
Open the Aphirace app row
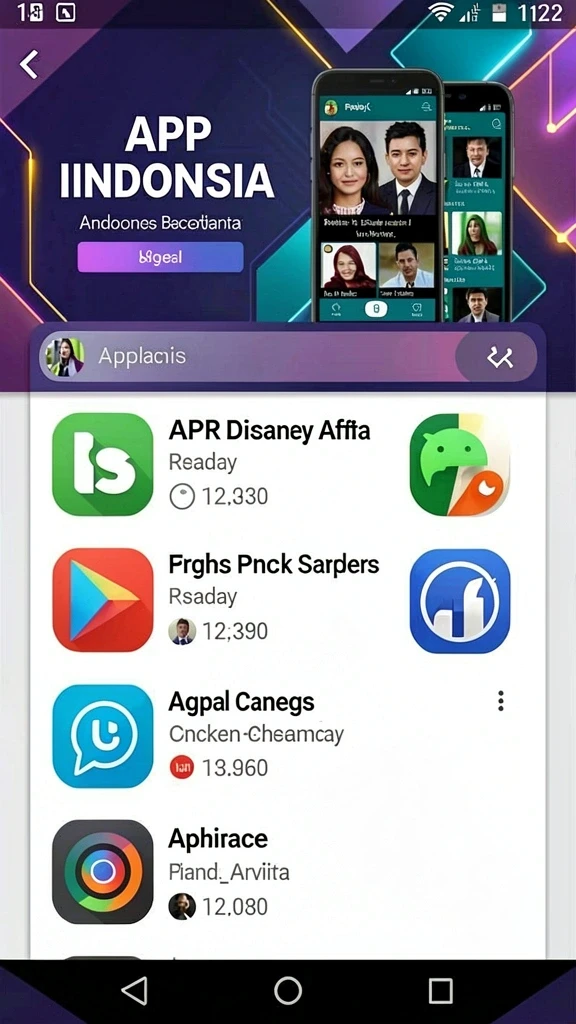pyautogui.click(x=287, y=871)
